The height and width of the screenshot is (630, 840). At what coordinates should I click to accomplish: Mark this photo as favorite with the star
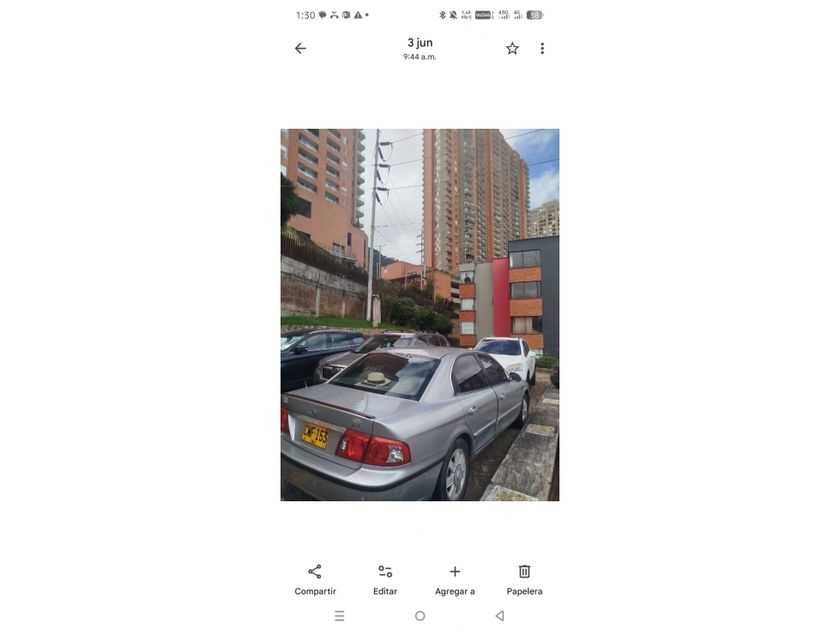tap(512, 49)
